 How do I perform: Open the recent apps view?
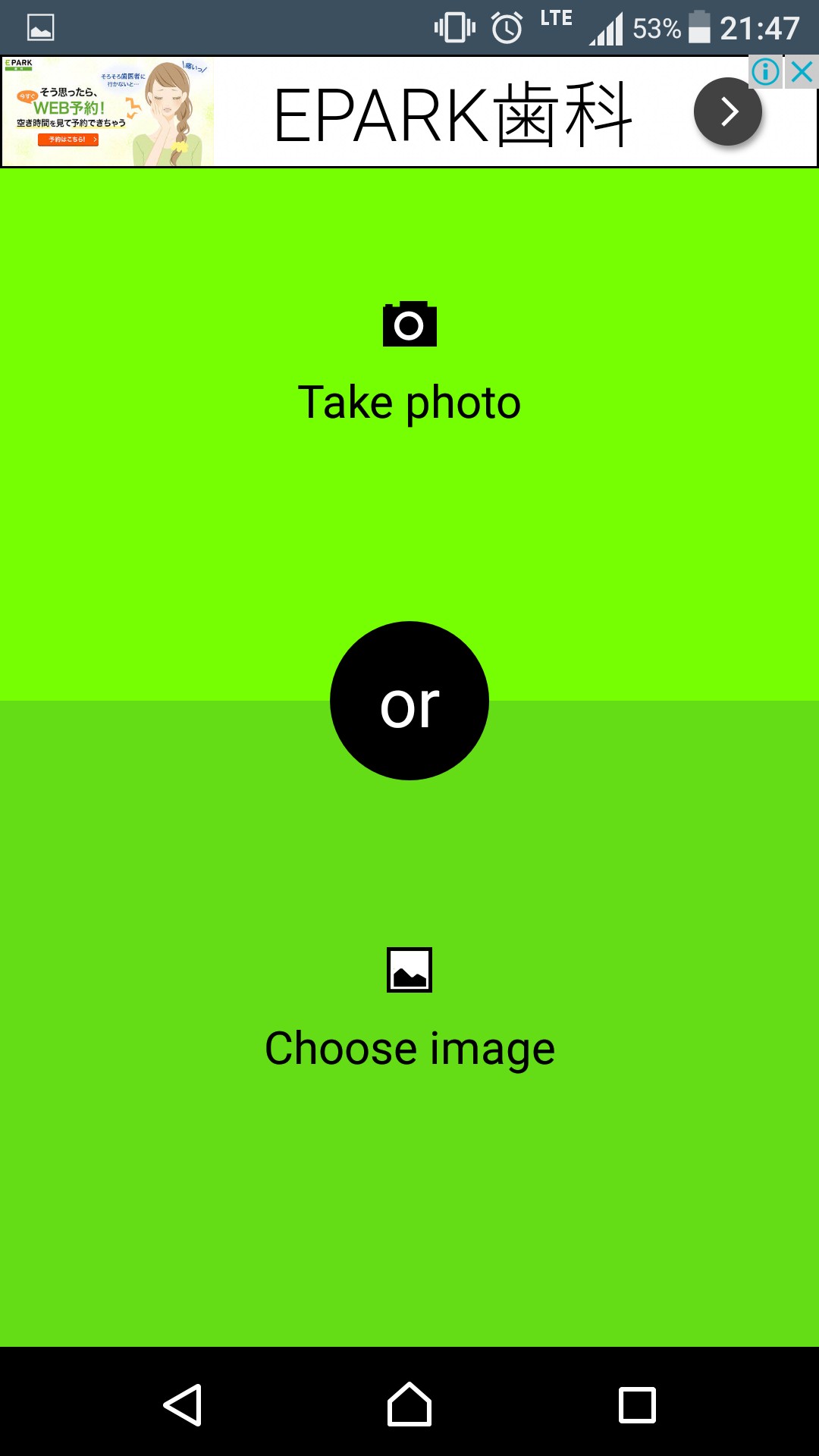637,1404
